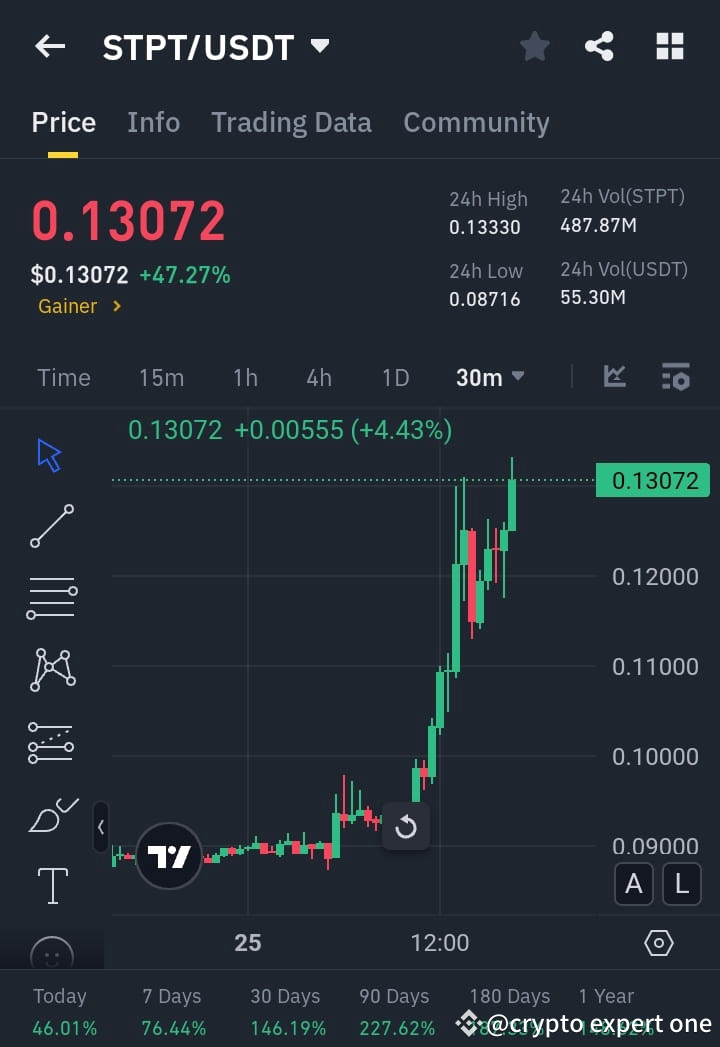
Task: Select the cursor/crosshair tool
Action: coord(48,453)
